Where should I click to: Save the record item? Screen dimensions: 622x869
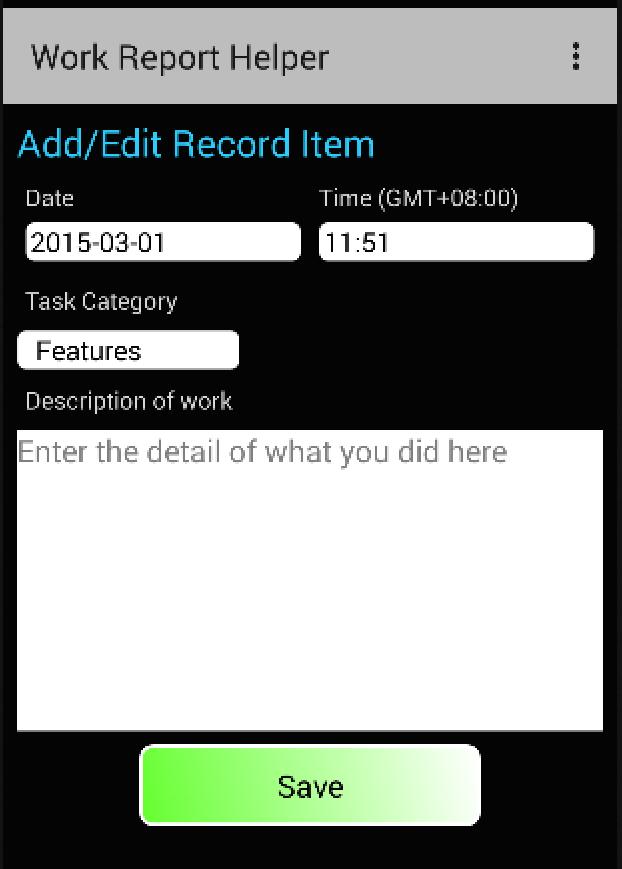click(310, 786)
